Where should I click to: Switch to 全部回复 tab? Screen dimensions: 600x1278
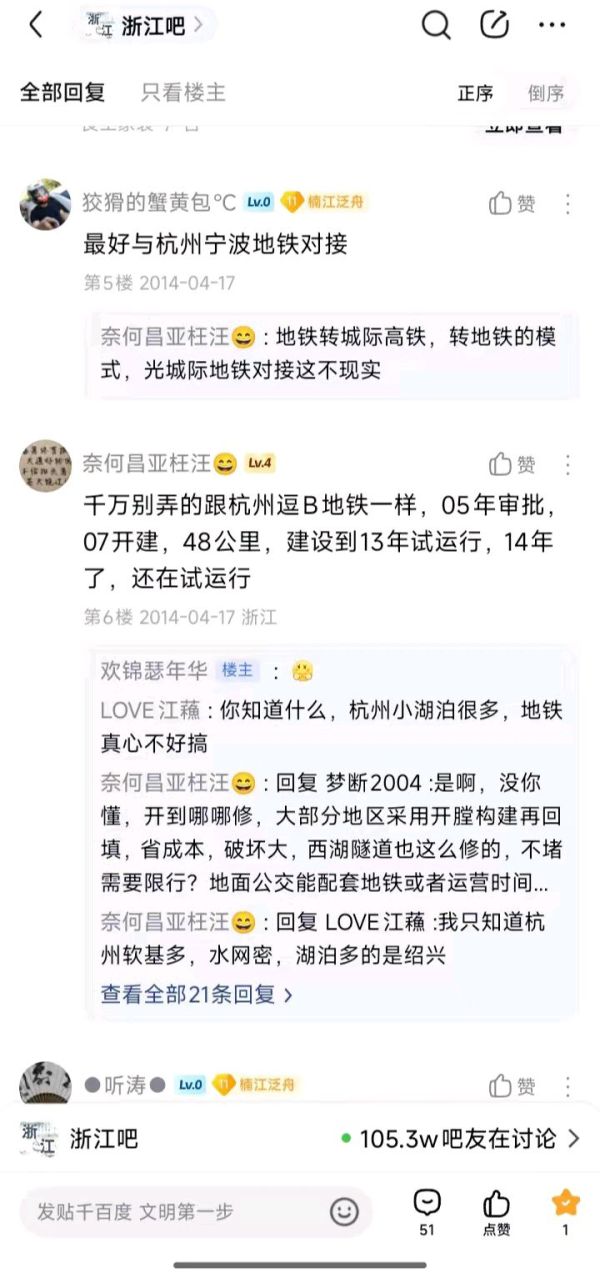(63, 93)
